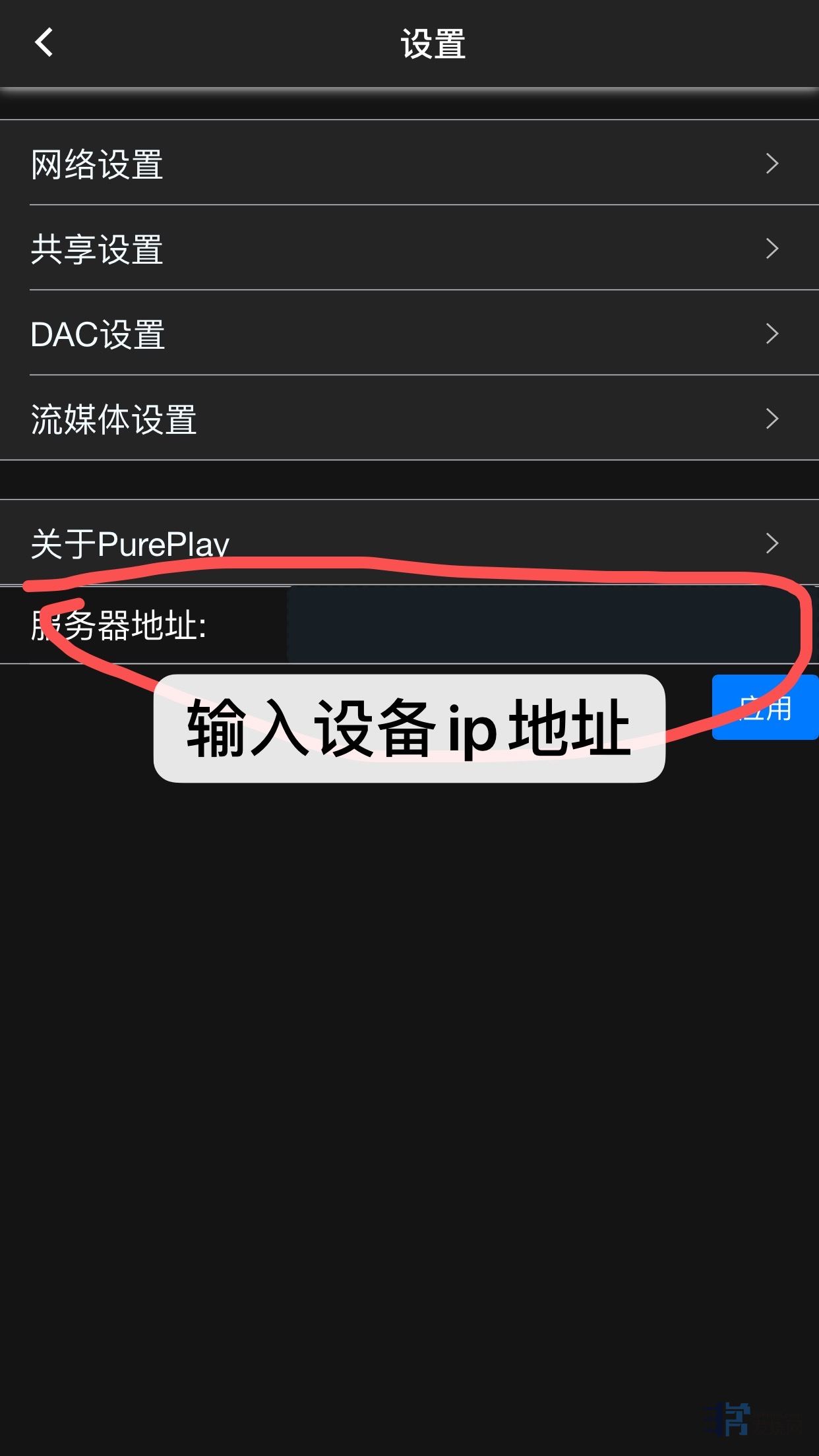Go back from the 设置 page

44,43
